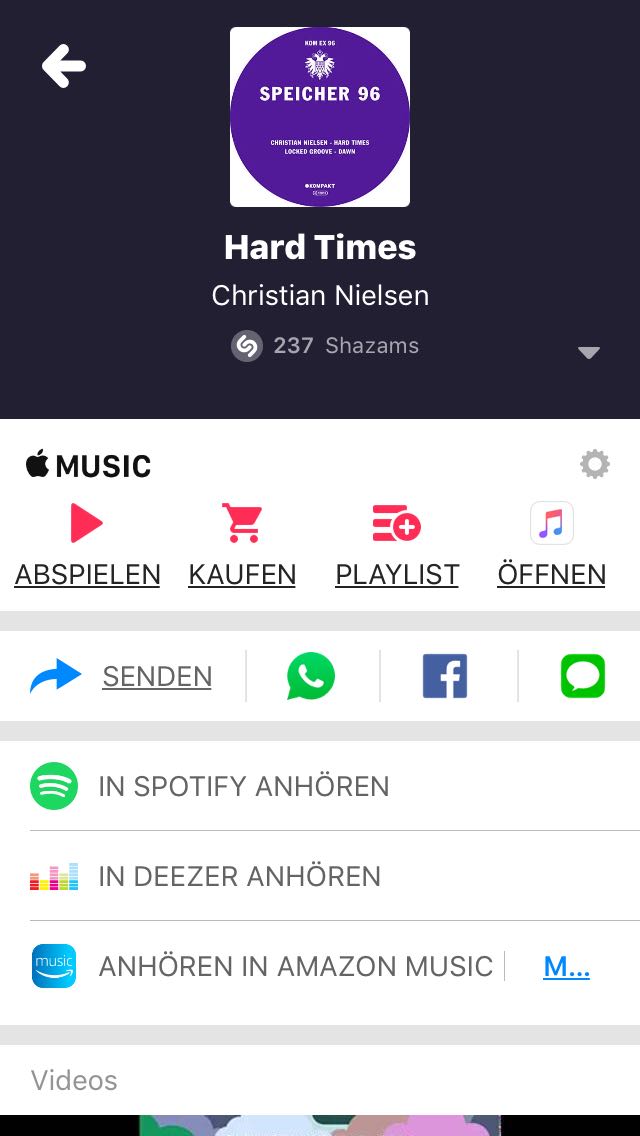This screenshot has height=1136, width=640.
Task: Add the song to a PLAYLIST
Action: pos(397,546)
